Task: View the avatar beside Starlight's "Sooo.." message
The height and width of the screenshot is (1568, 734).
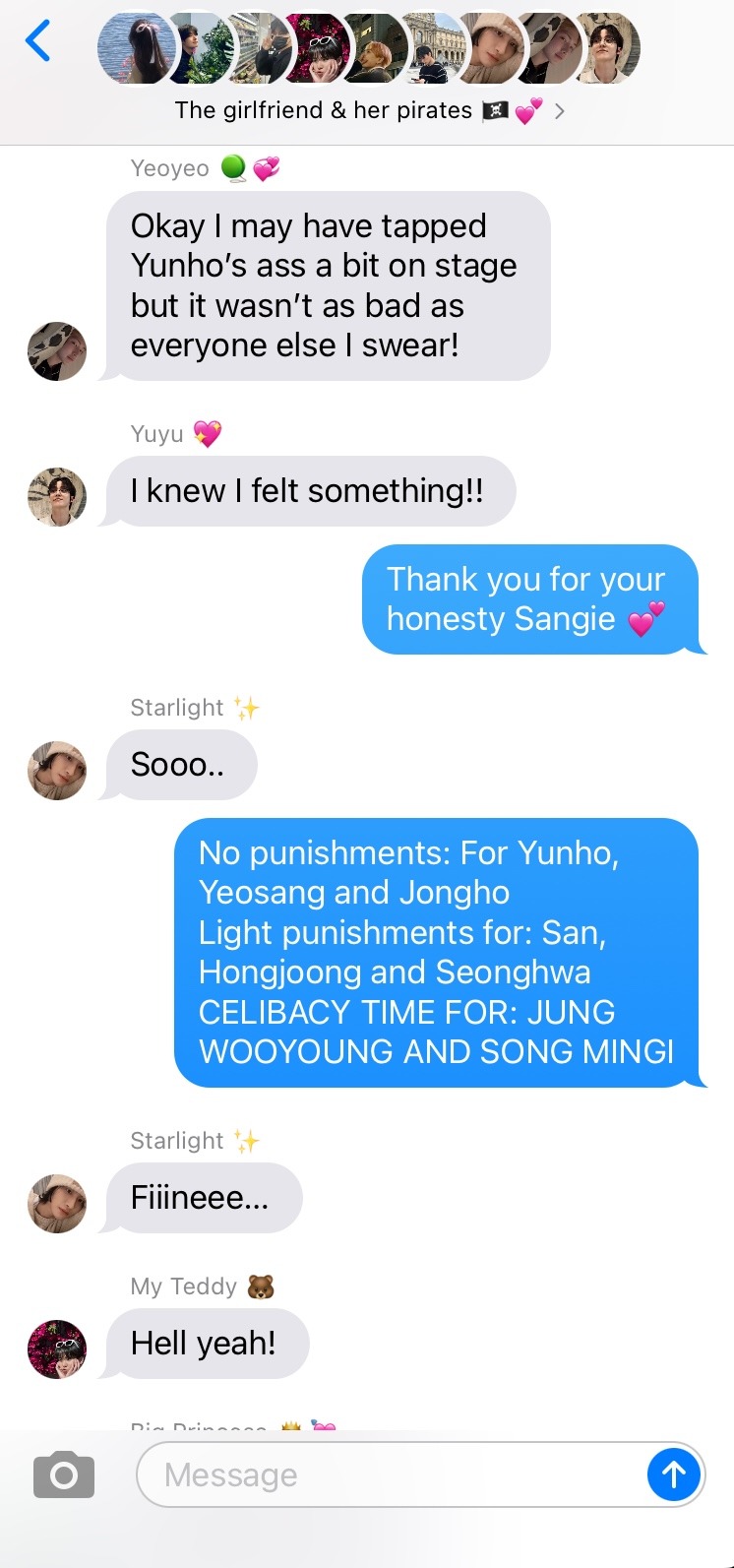Action: coord(57,771)
